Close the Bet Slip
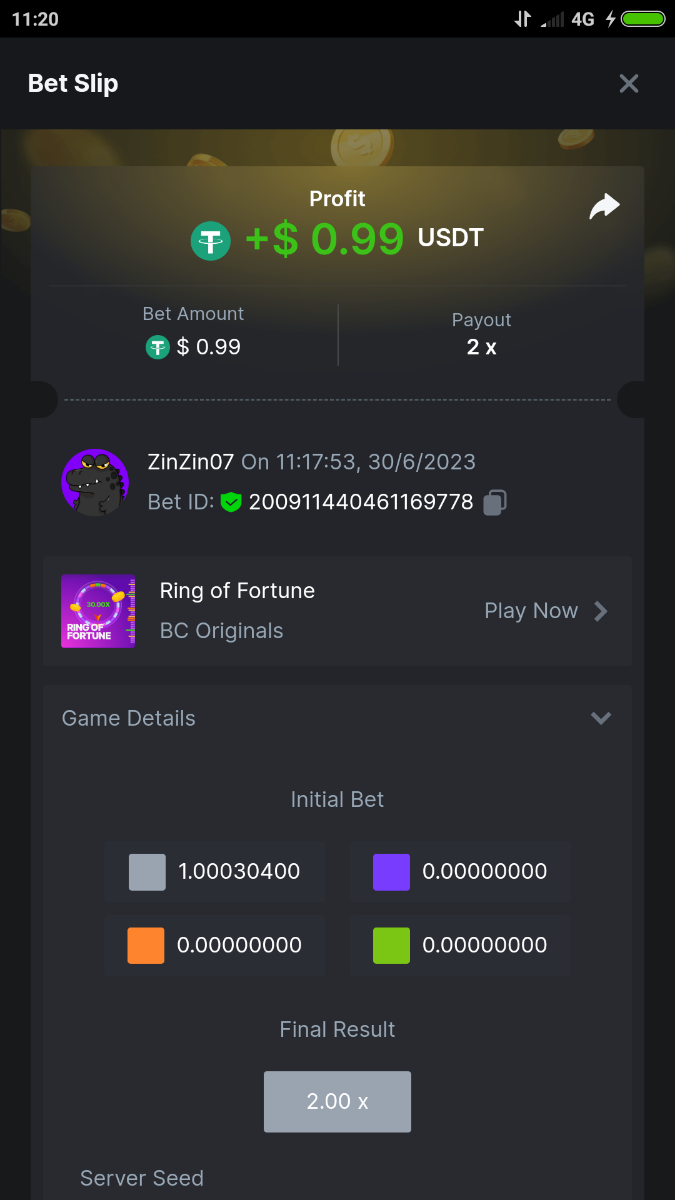This screenshot has height=1200, width=675. pos(628,84)
